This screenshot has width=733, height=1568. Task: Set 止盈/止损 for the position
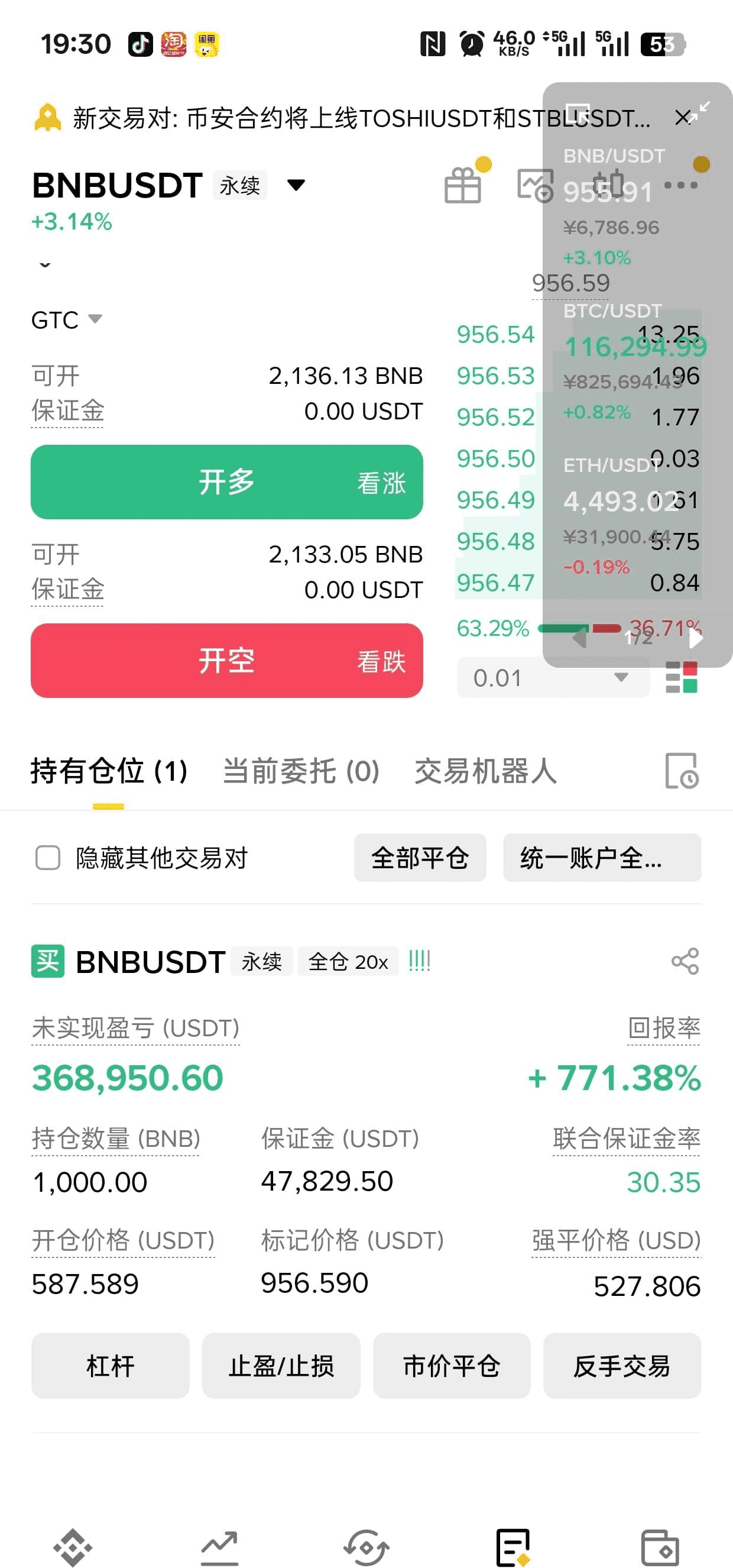pos(281,1366)
